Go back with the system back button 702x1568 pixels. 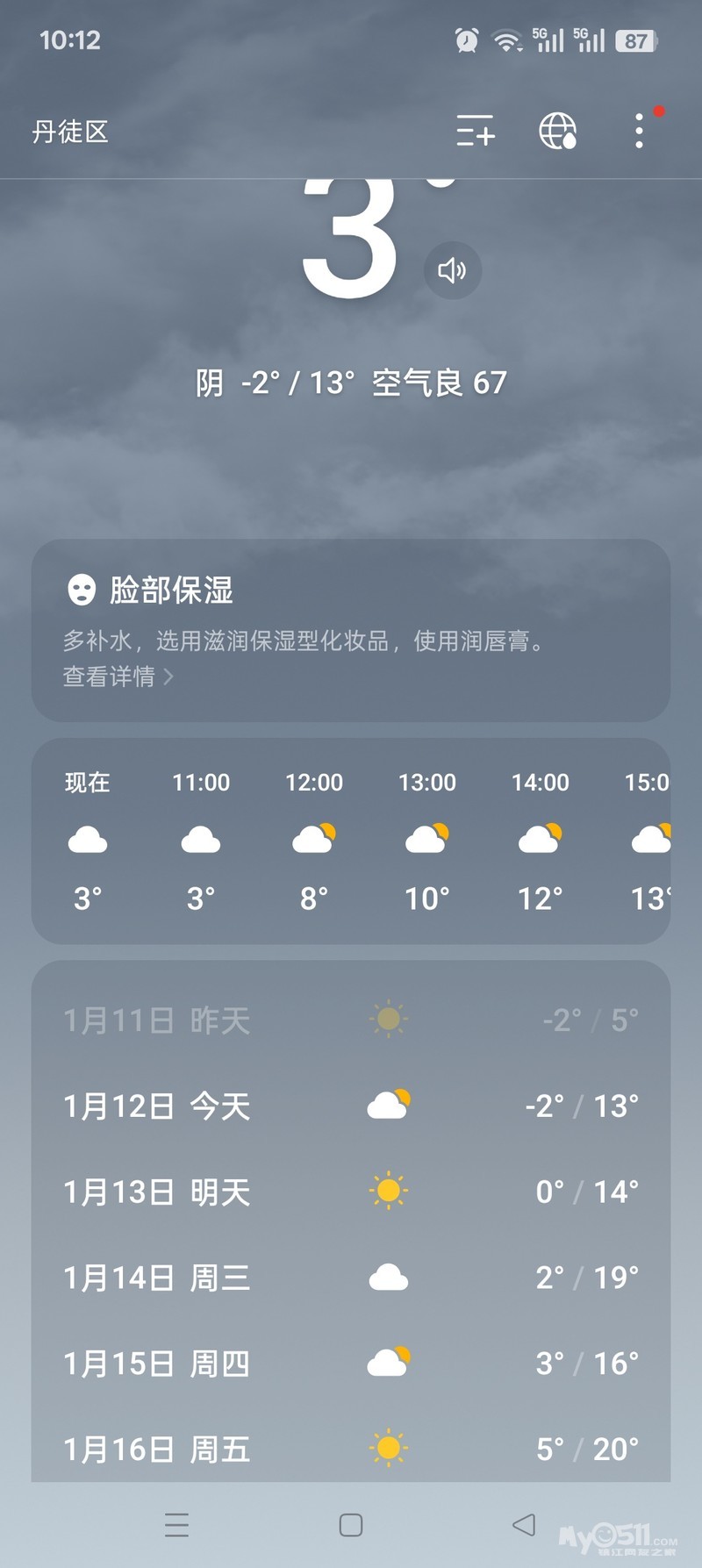(x=524, y=1525)
